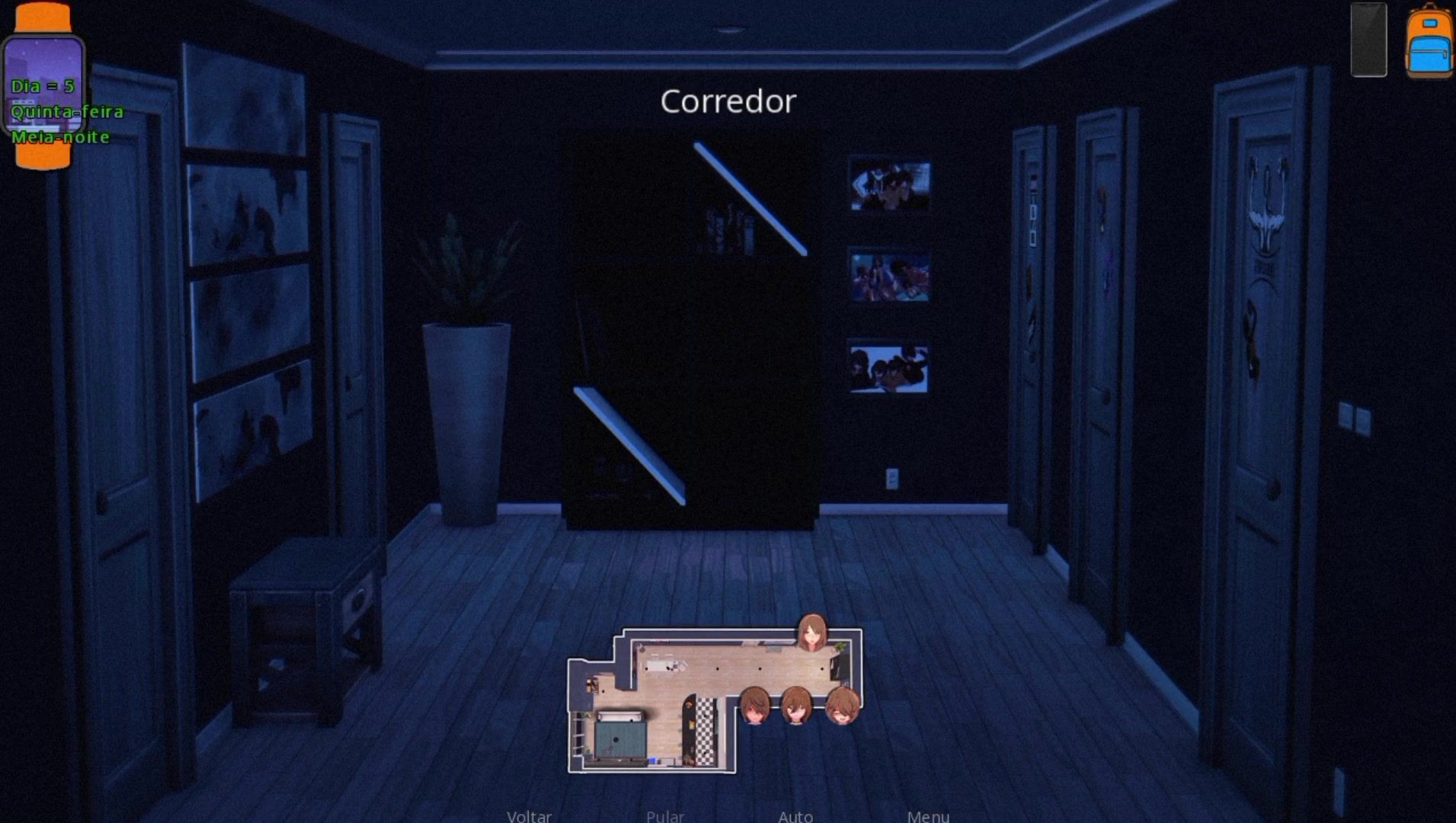Screen dimensions: 1456x823
Task: Open the smartphone icon
Action: click(1368, 40)
